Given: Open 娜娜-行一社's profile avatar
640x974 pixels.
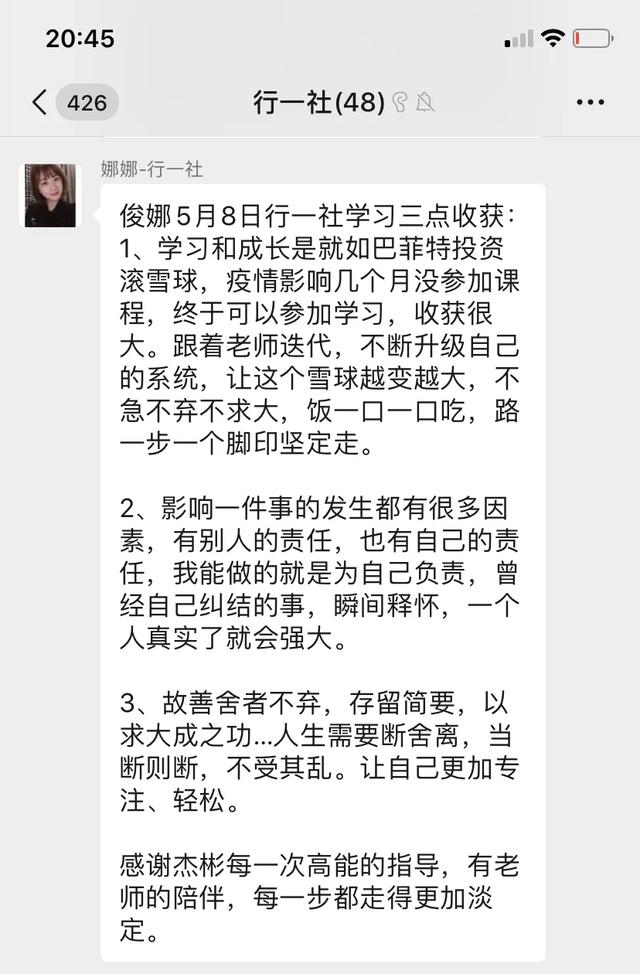Looking at the screenshot, I should pyautogui.click(x=50, y=195).
